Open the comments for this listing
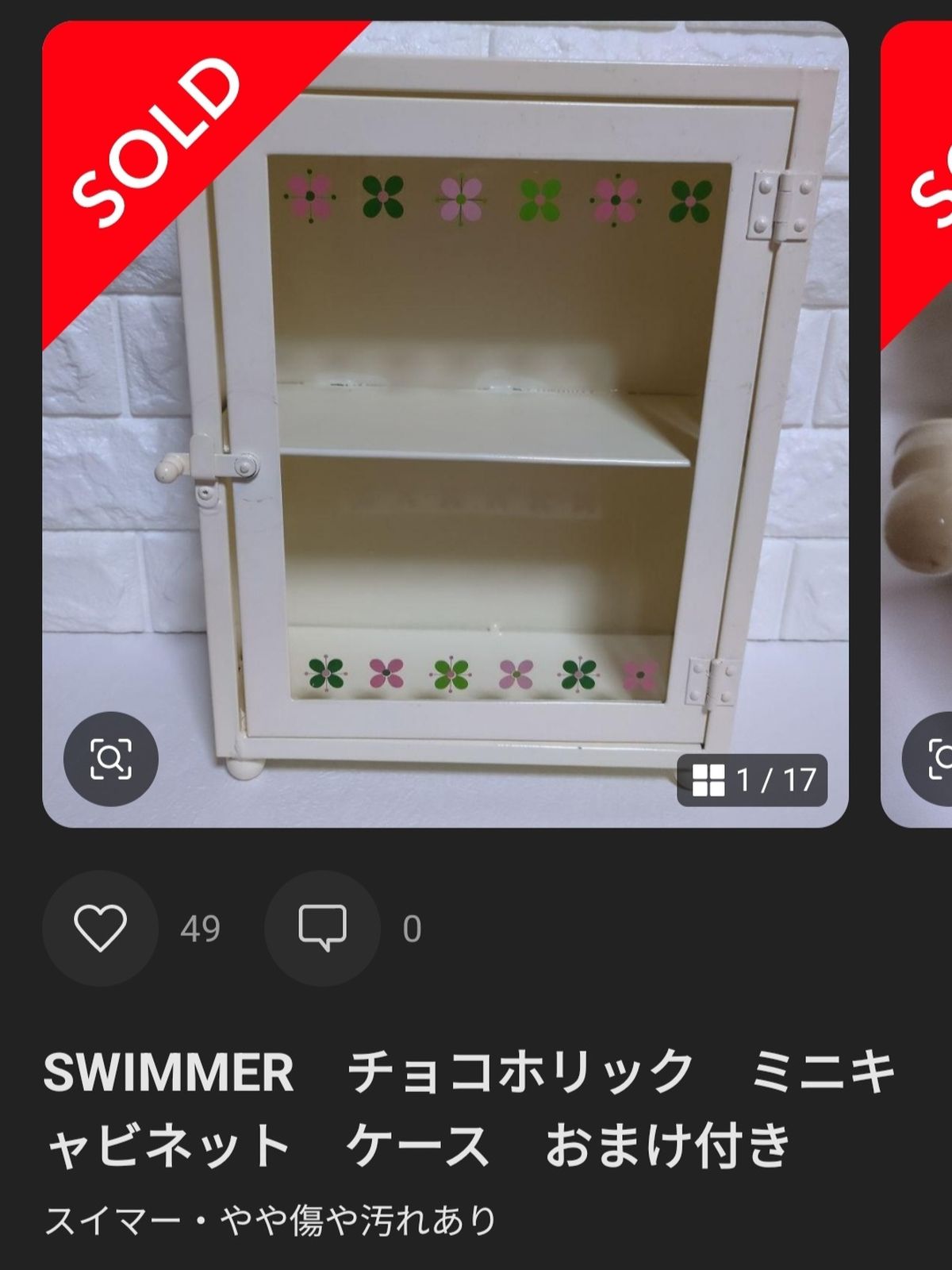952x1270 pixels. click(322, 928)
